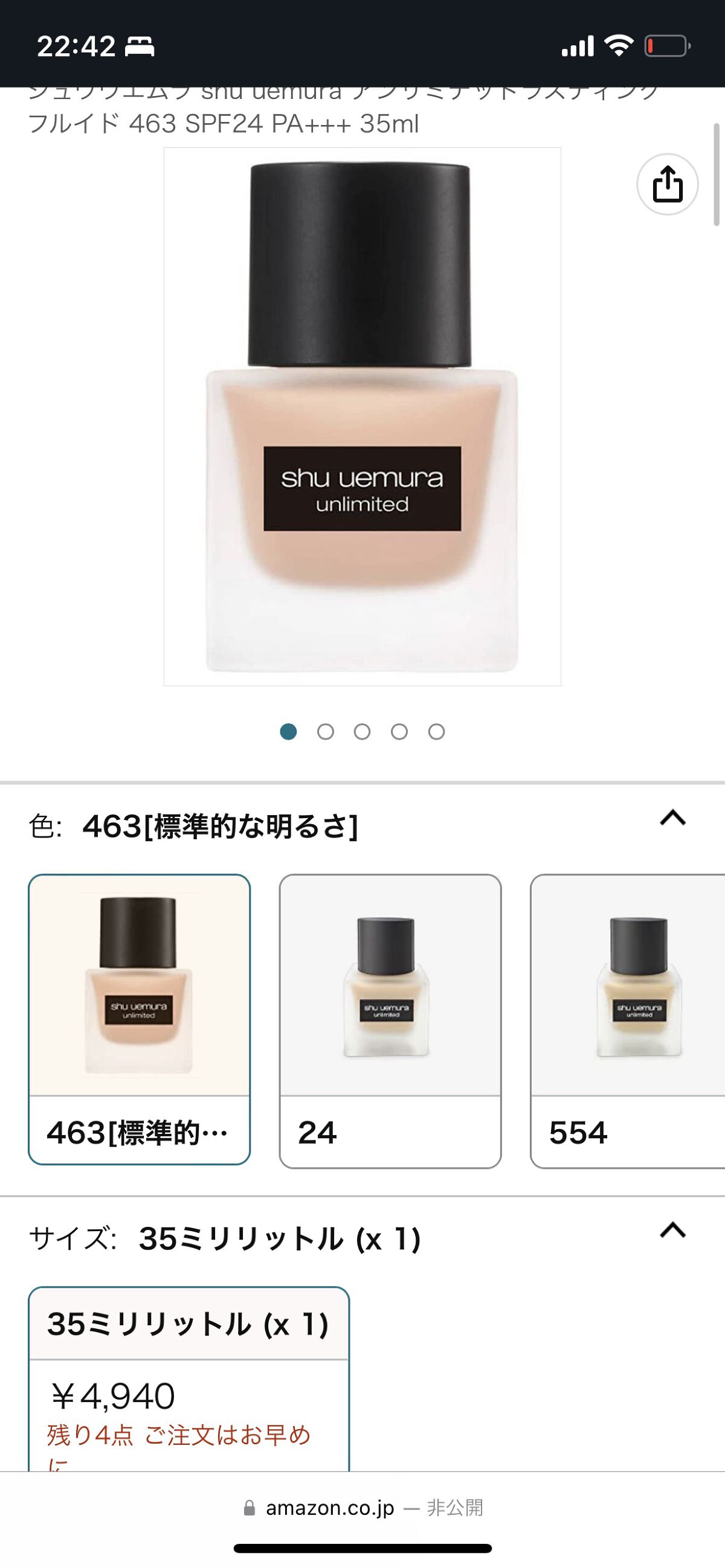Jump to the second product image dot
The height and width of the screenshot is (1568, 725).
325,732
